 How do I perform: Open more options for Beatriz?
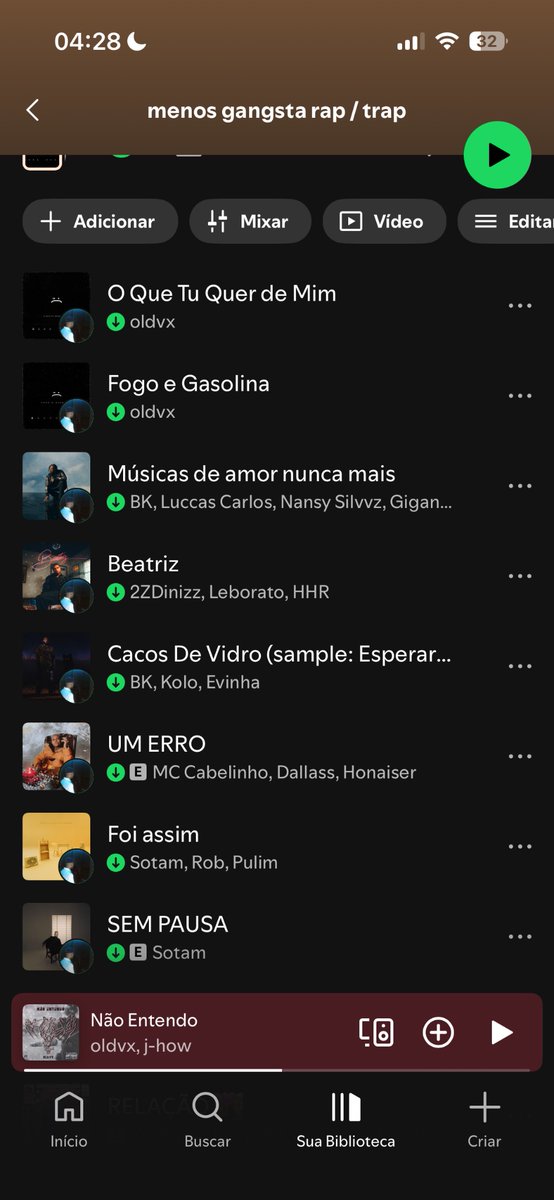[519, 576]
